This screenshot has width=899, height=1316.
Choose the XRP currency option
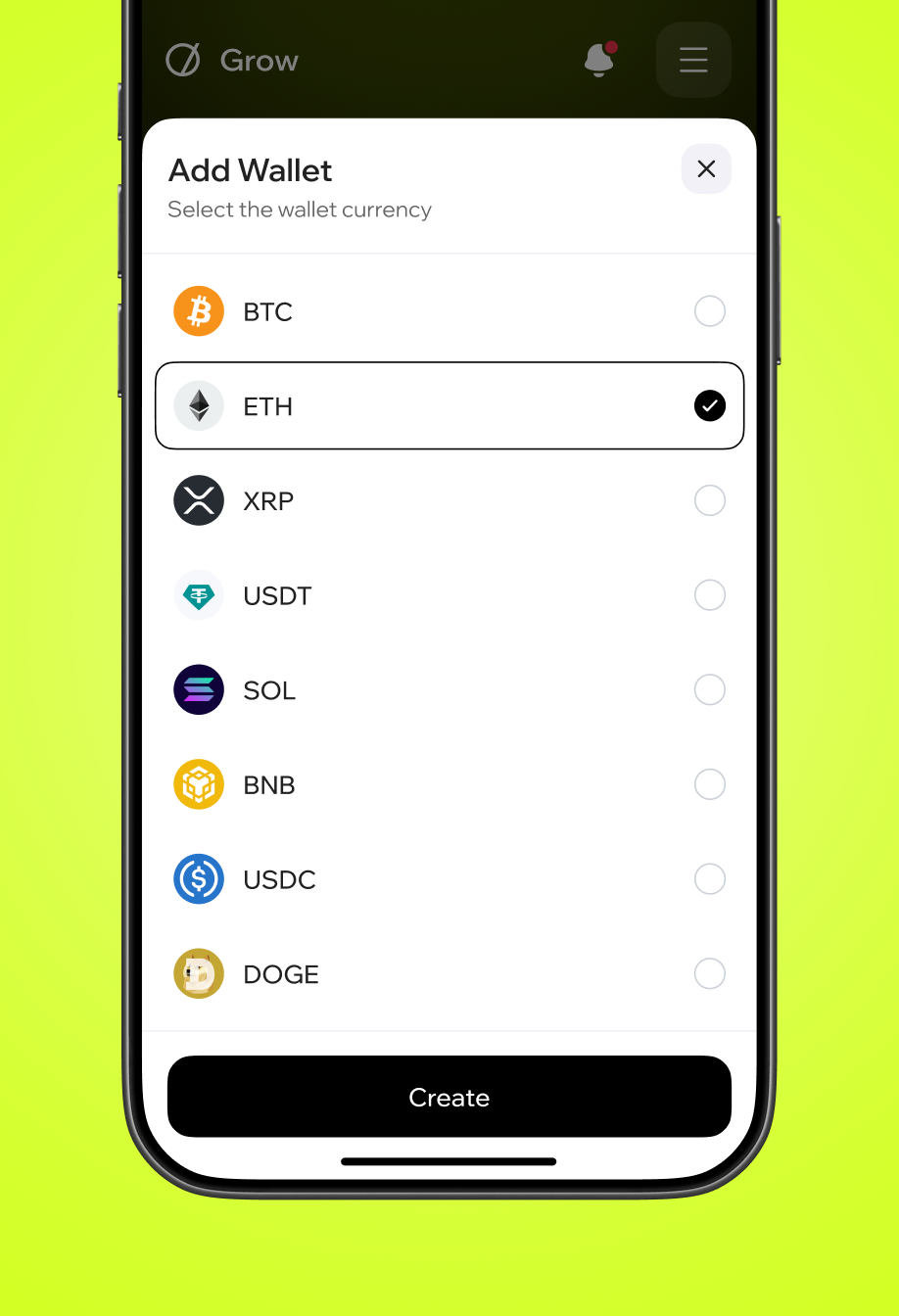coord(449,500)
